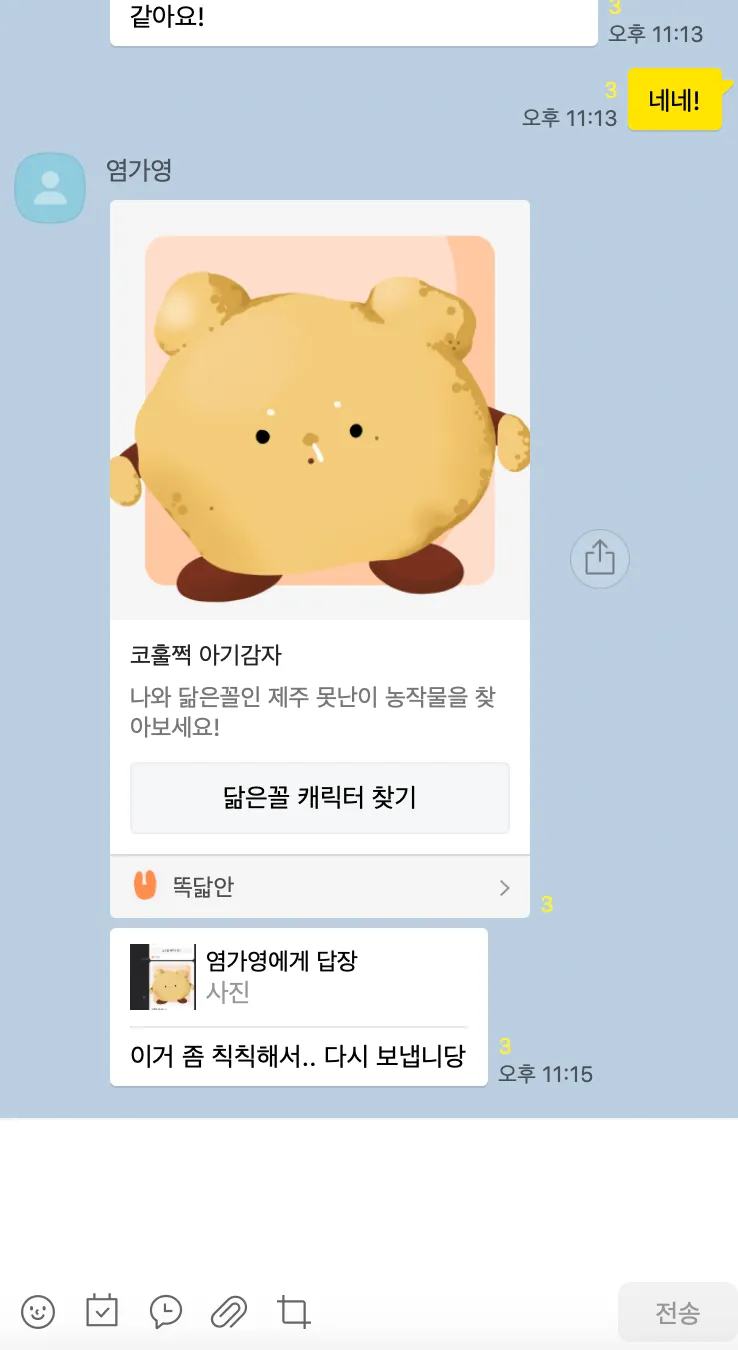
Task: Create a calendar schedule
Action: pos(102,1311)
